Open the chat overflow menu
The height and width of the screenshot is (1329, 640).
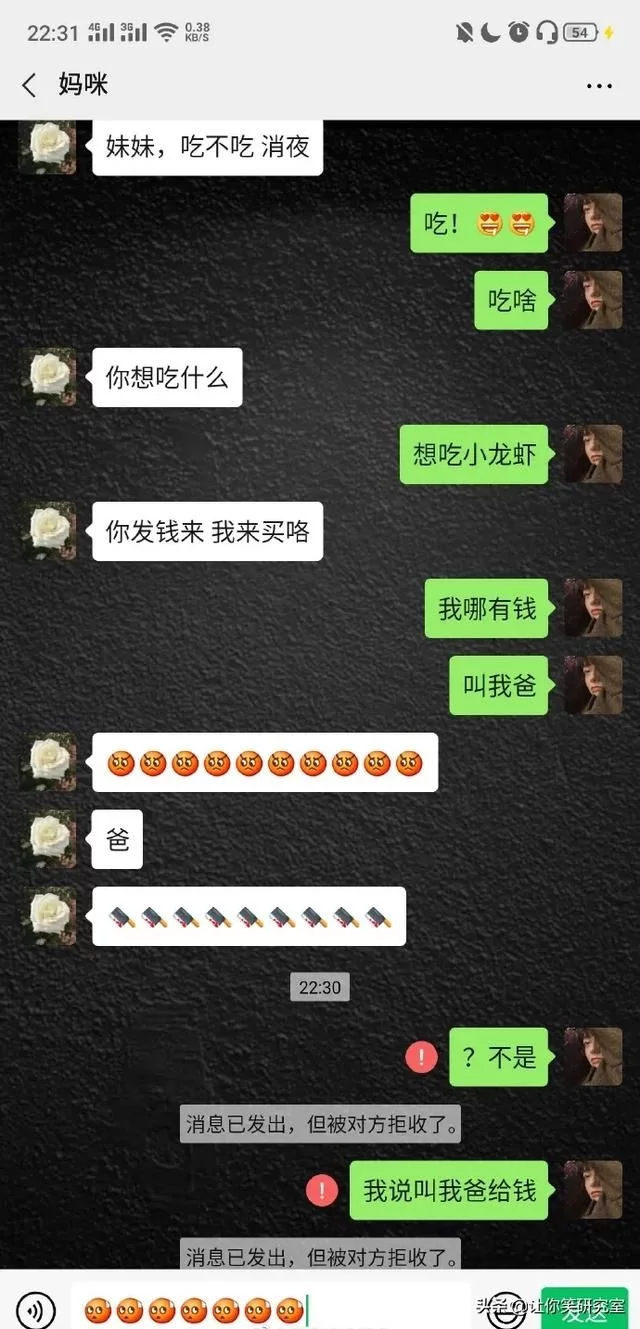[599, 86]
